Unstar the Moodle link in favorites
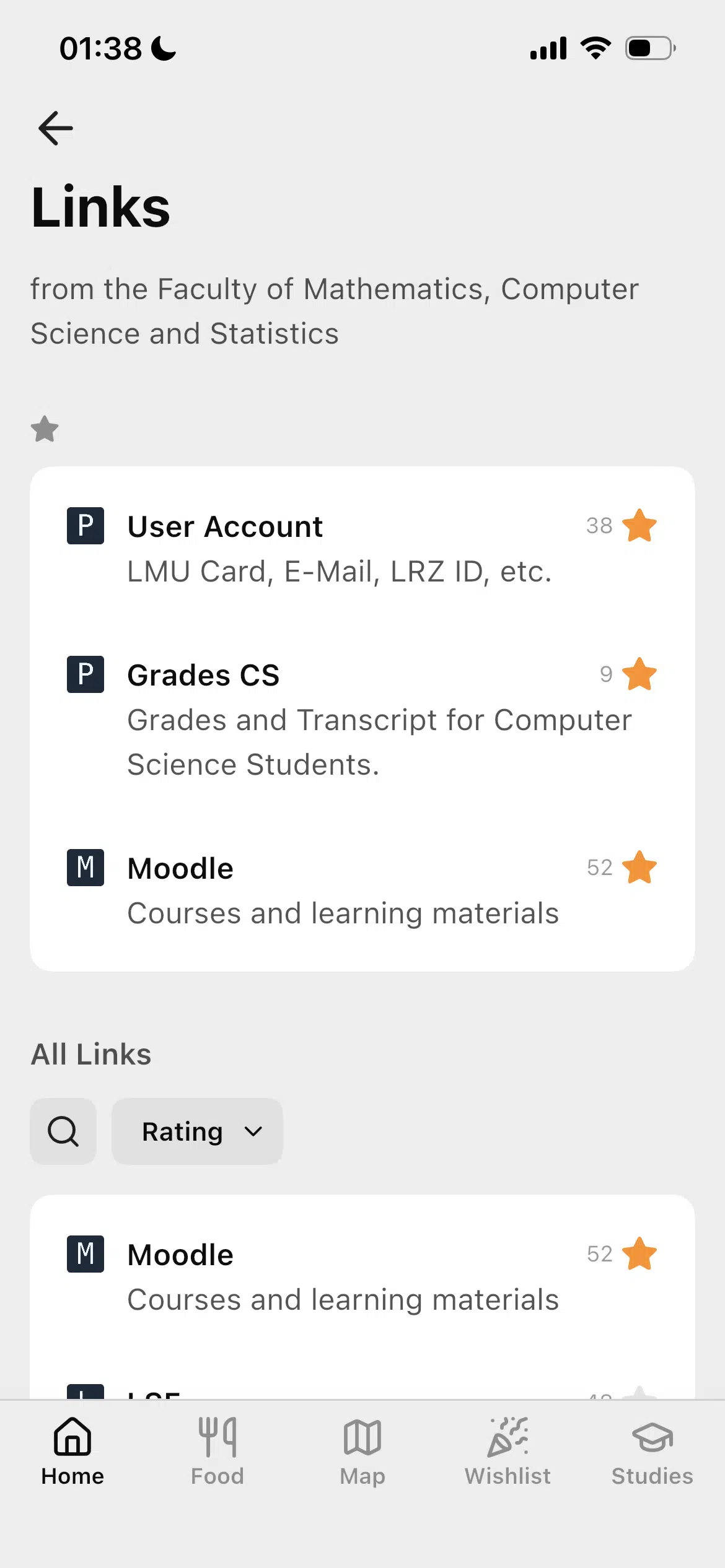The image size is (725, 1568). 639,868
